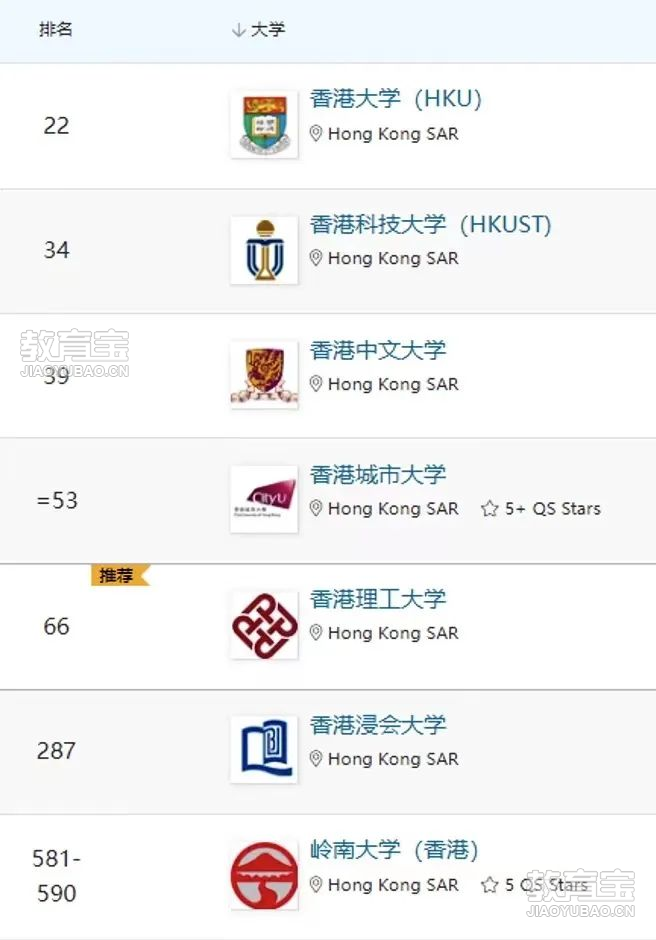View 岭南大学 (香港) page
Image resolution: width=656 pixels, height=940 pixels.
click(394, 851)
